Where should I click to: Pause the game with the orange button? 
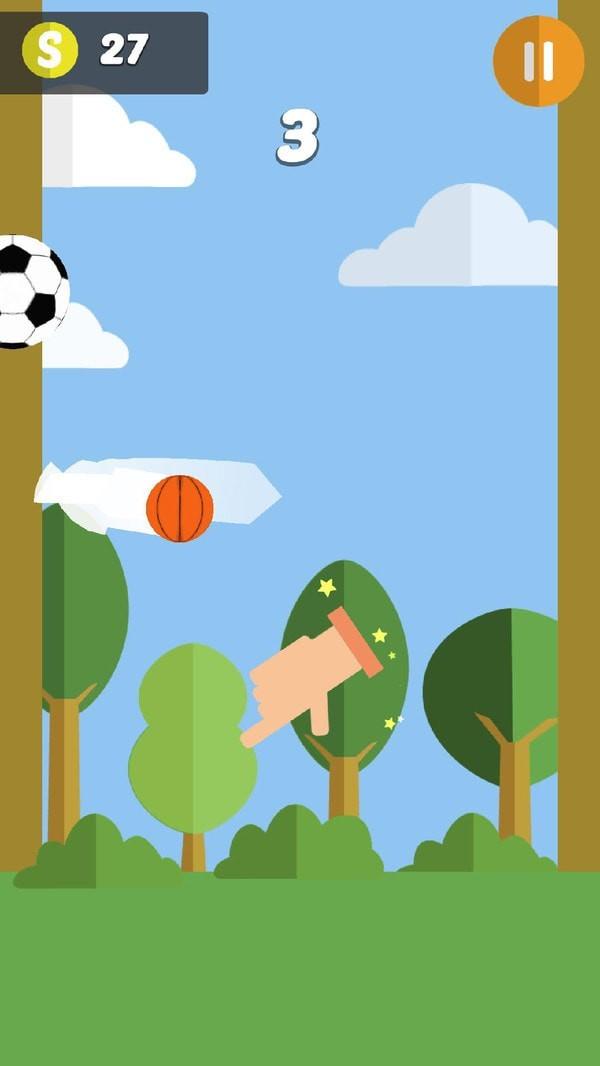coord(538,61)
